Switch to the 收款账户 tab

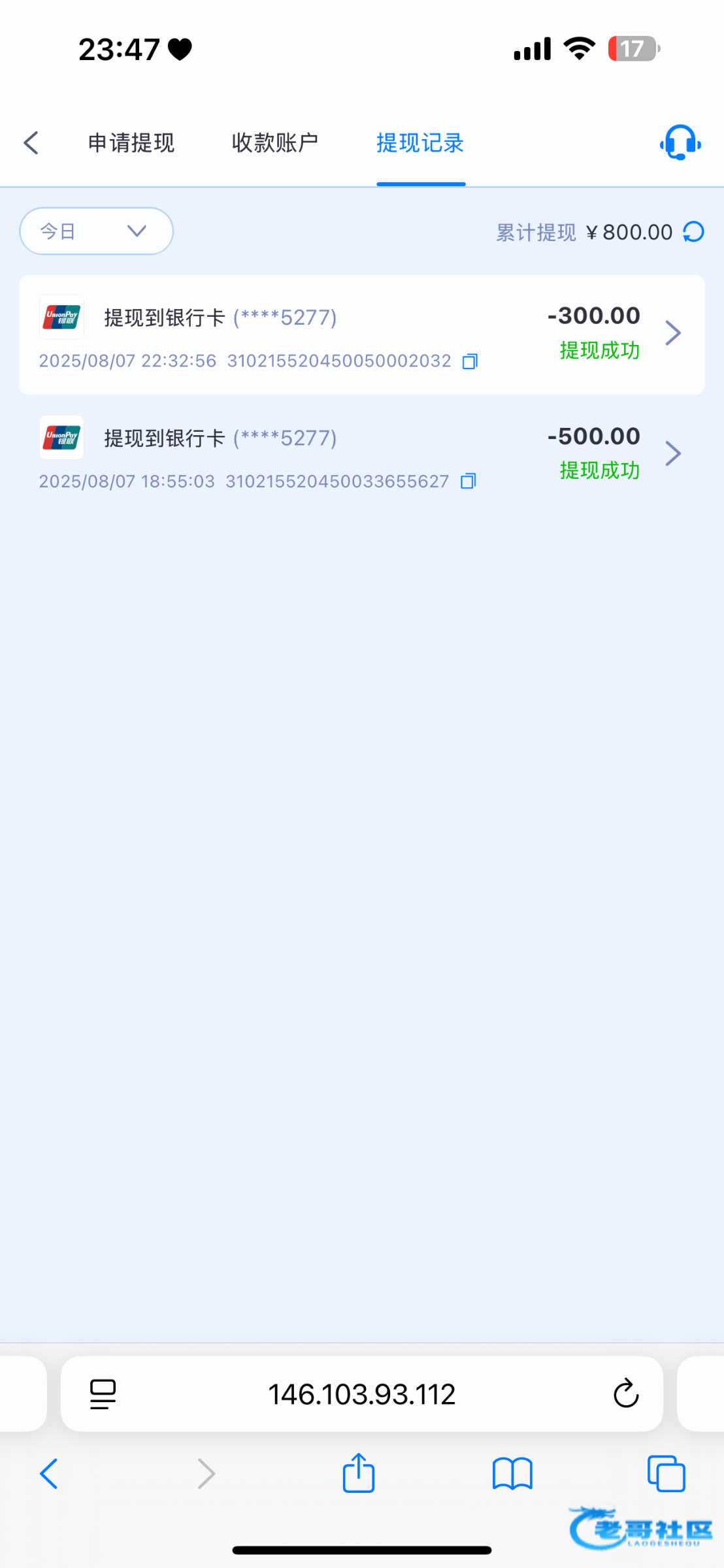coord(275,142)
